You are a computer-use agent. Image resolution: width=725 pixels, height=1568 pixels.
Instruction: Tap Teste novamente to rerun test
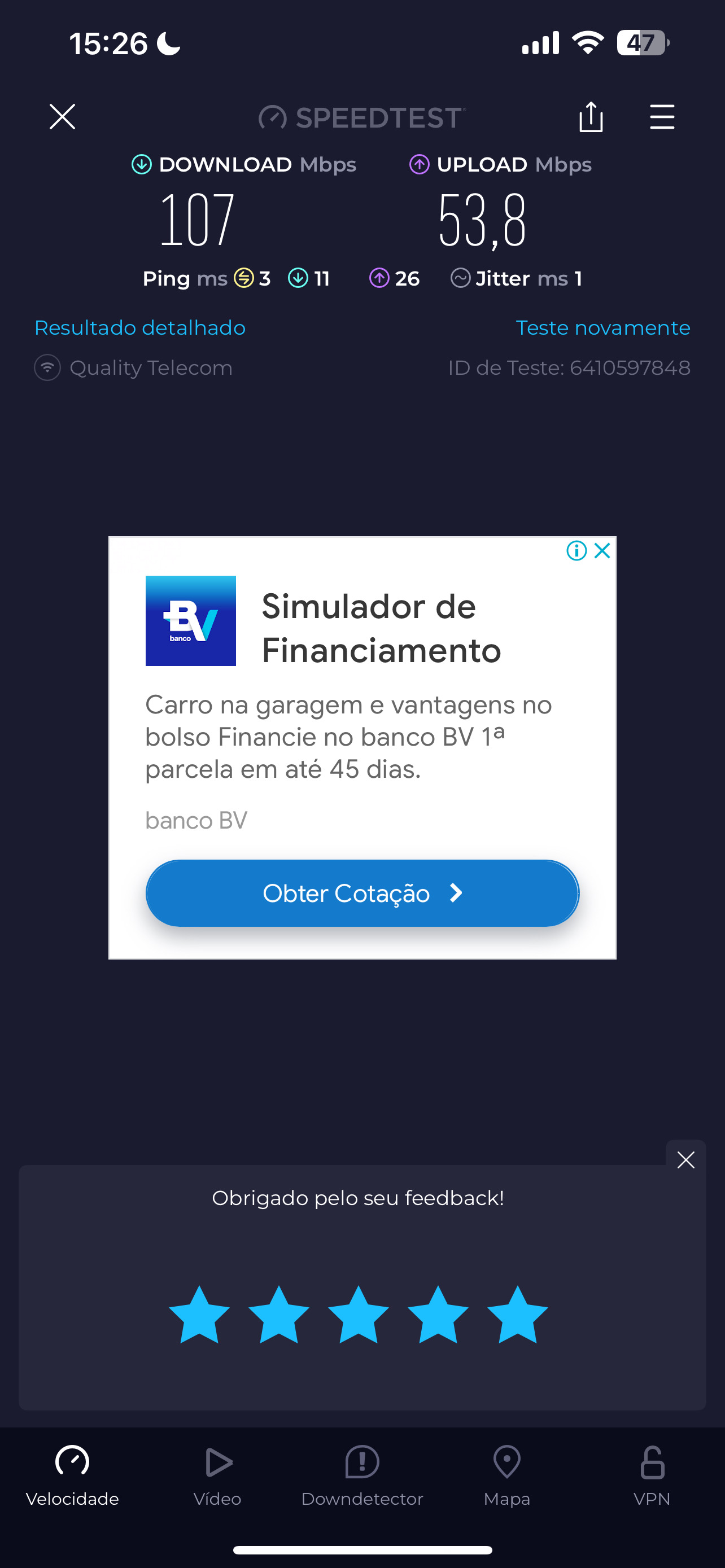602,327
